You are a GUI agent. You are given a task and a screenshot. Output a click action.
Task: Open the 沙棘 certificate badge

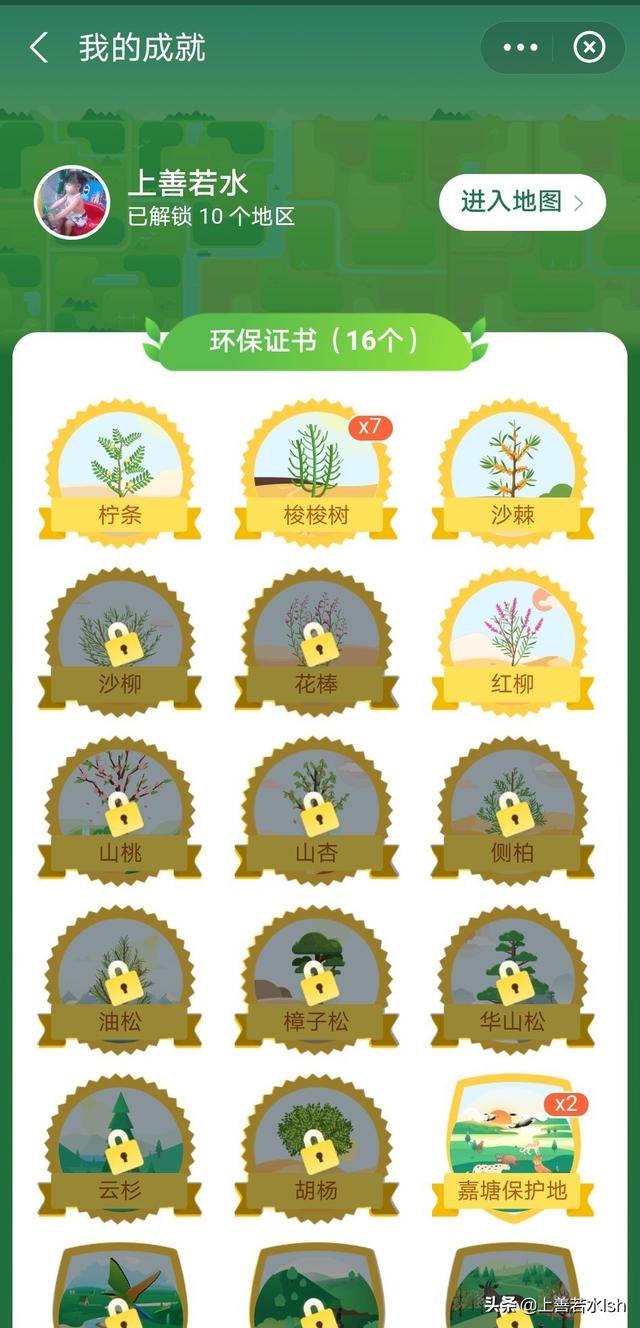pos(513,474)
